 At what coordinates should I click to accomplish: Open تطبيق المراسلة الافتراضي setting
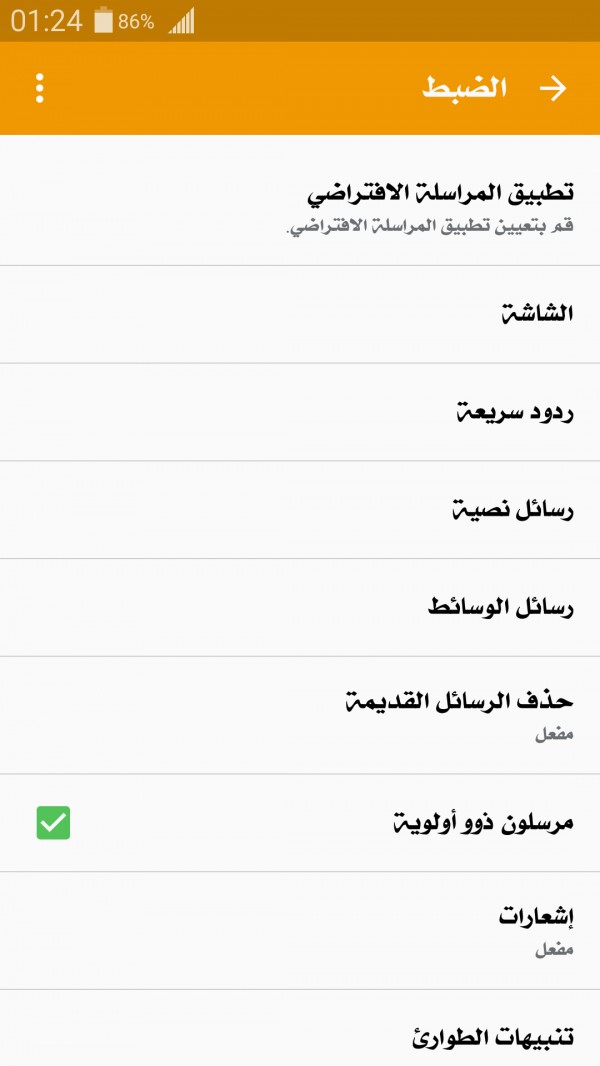[x=300, y=207]
